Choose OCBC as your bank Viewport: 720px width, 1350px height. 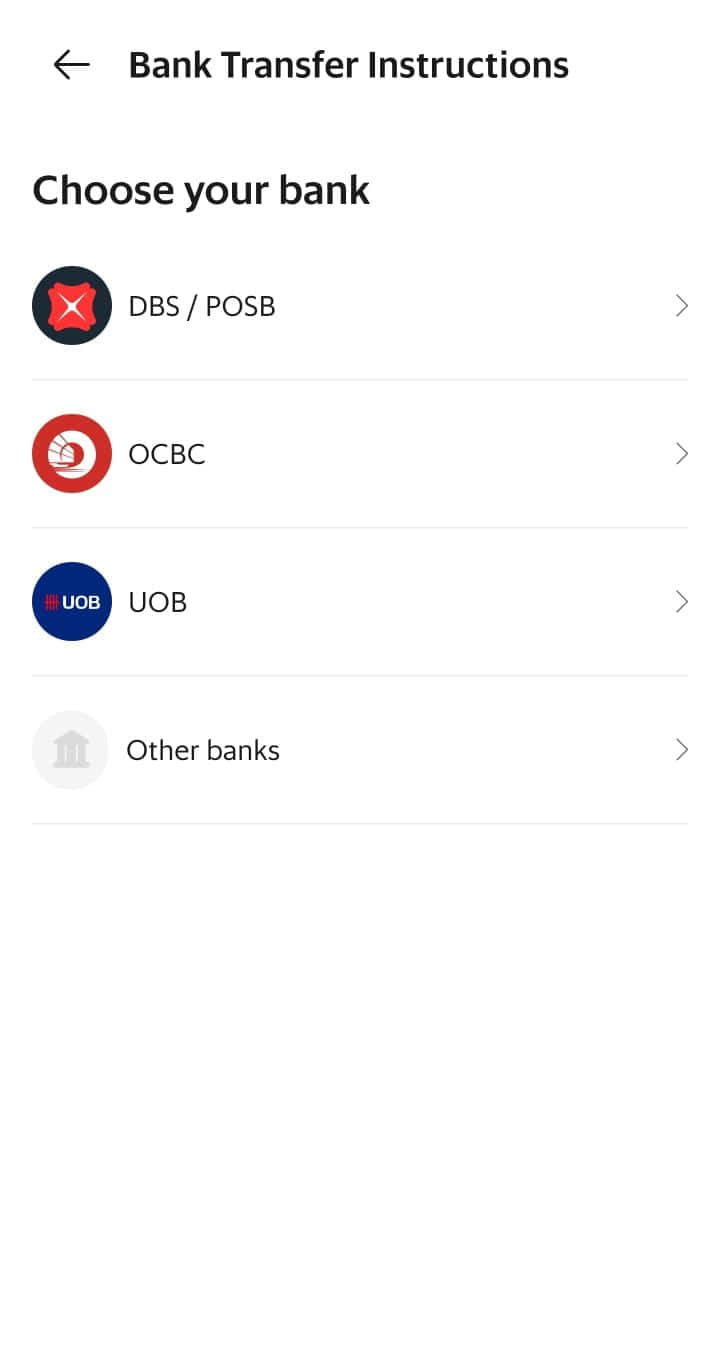click(x=360, y=454)
